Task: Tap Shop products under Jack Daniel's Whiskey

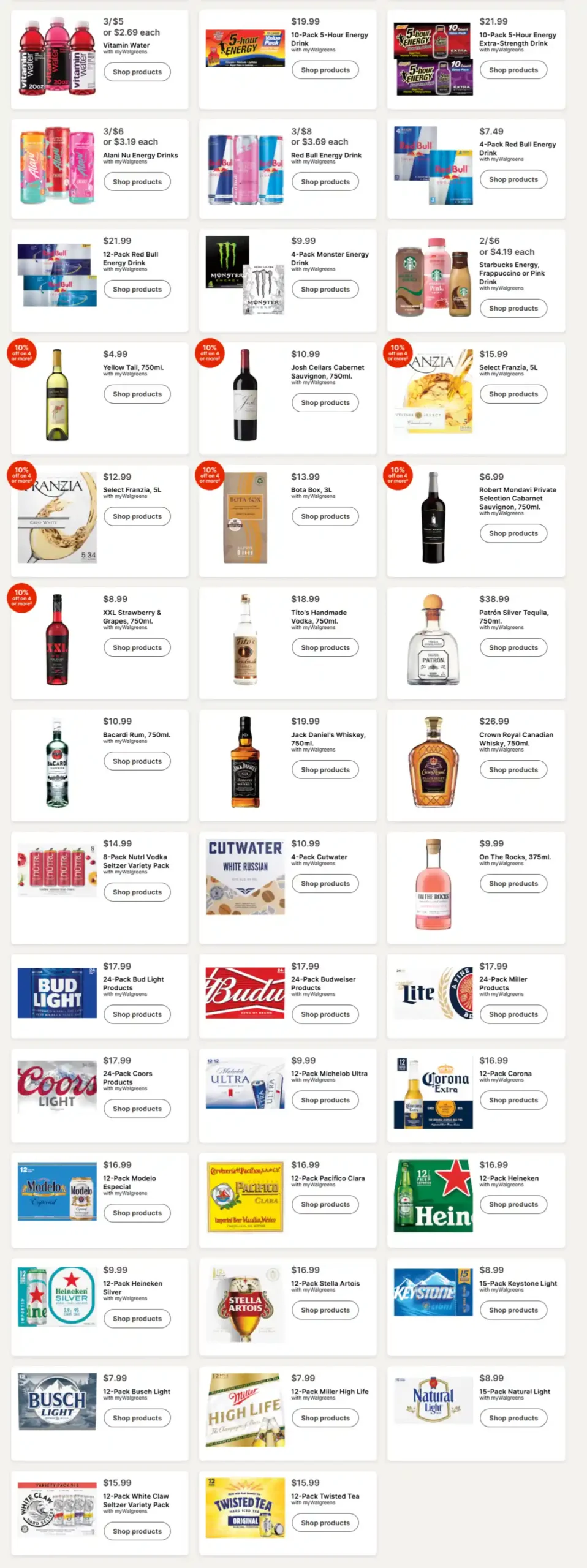Action: [x=325, y=770]
